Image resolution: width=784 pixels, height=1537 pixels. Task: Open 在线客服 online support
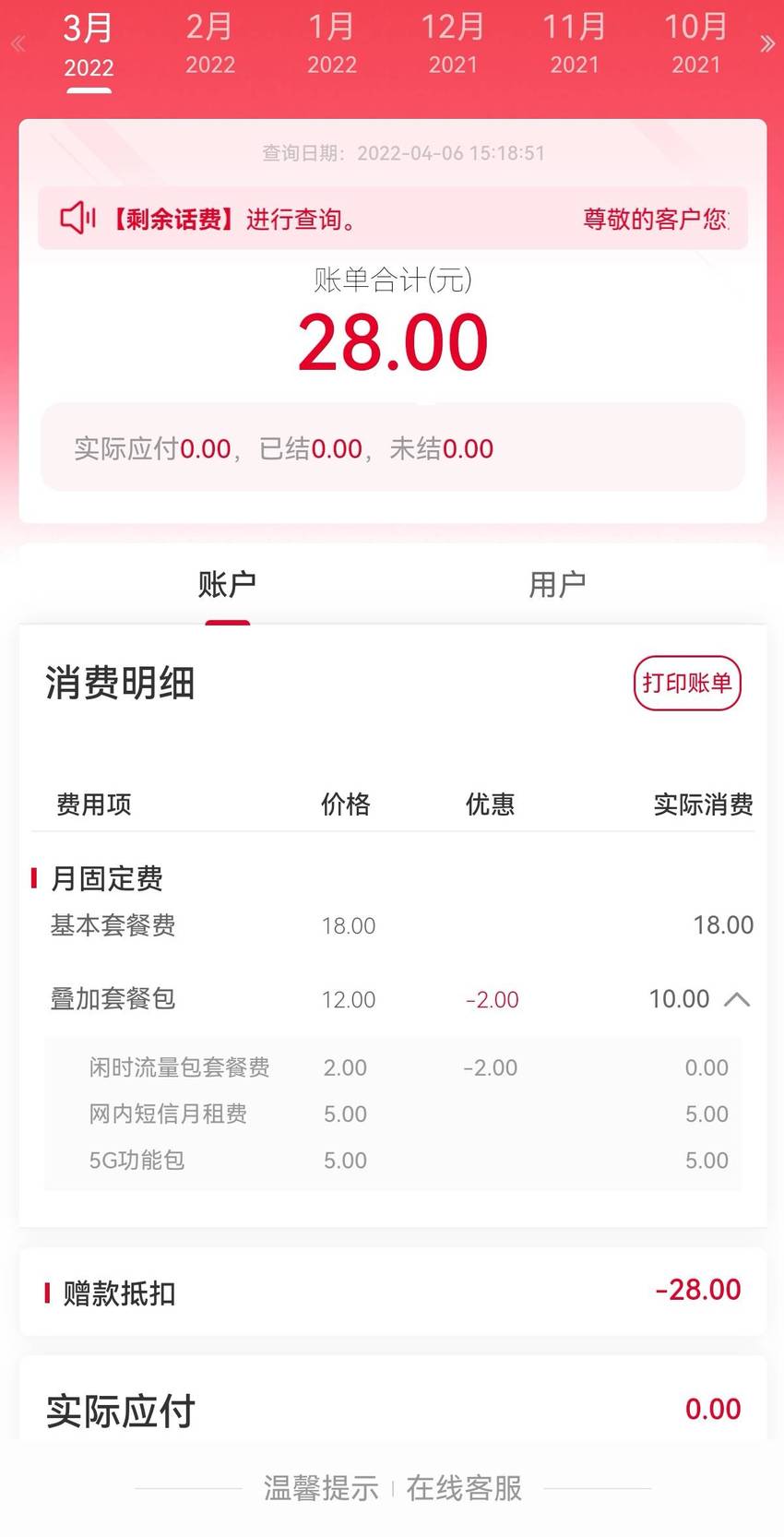click(464, 1488)
